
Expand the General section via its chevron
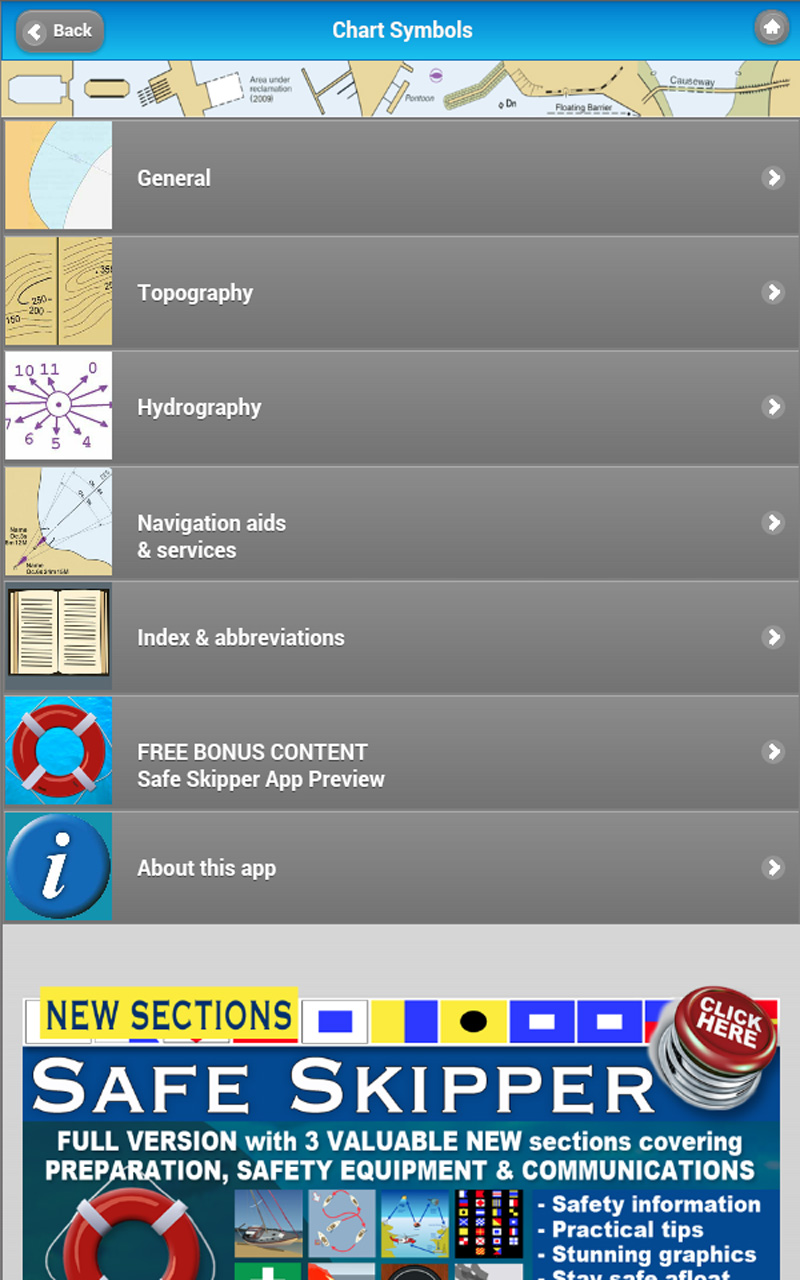click(773, 178)
